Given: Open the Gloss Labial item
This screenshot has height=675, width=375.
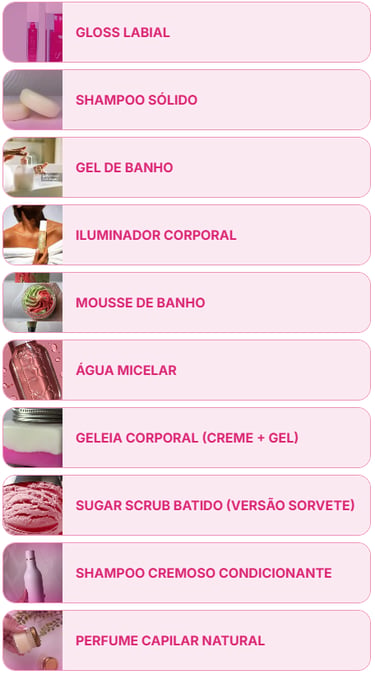Looking at the screenshot, I should point(186,32).
